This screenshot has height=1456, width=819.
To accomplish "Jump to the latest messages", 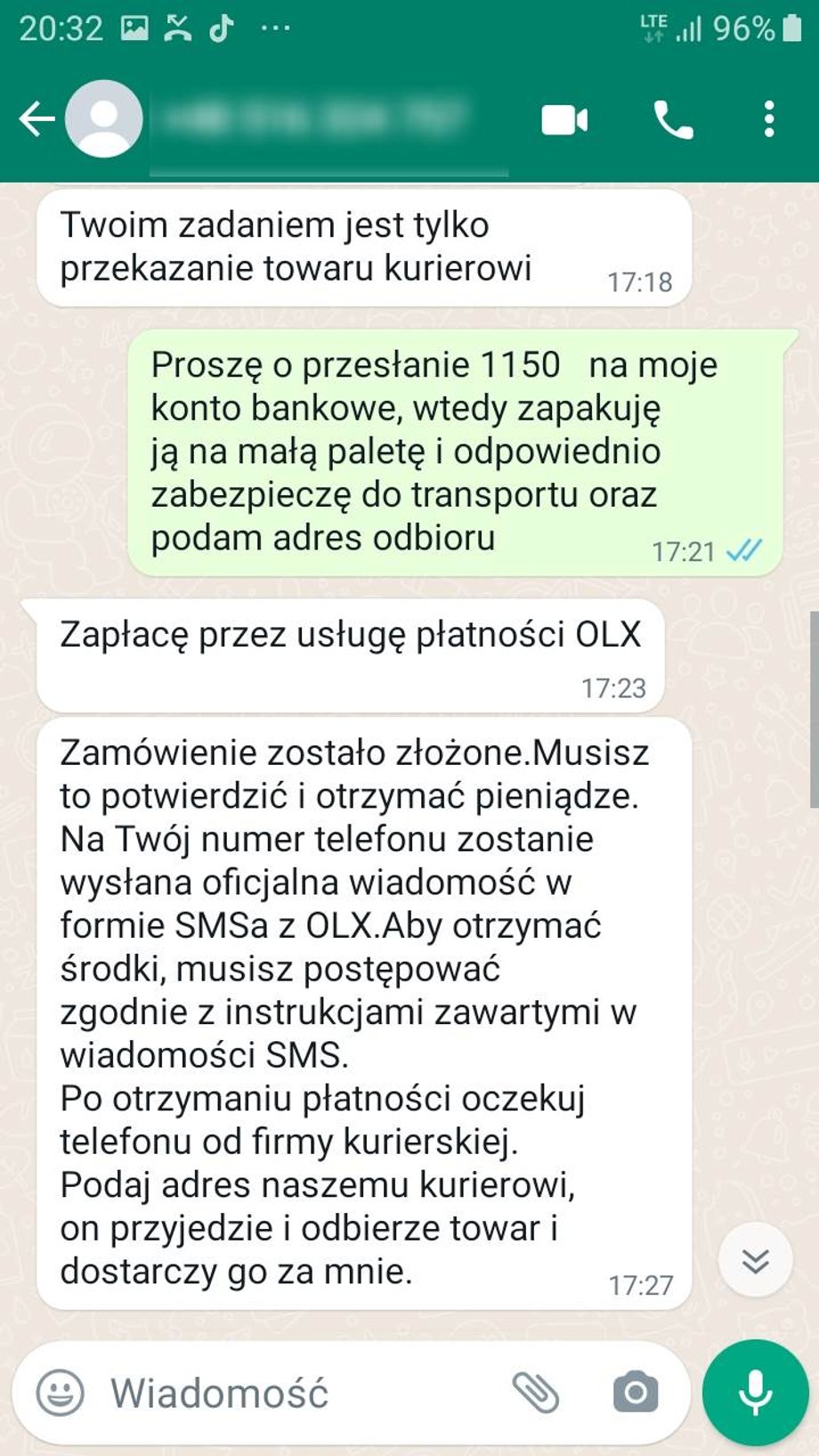I will [755, 1260].
